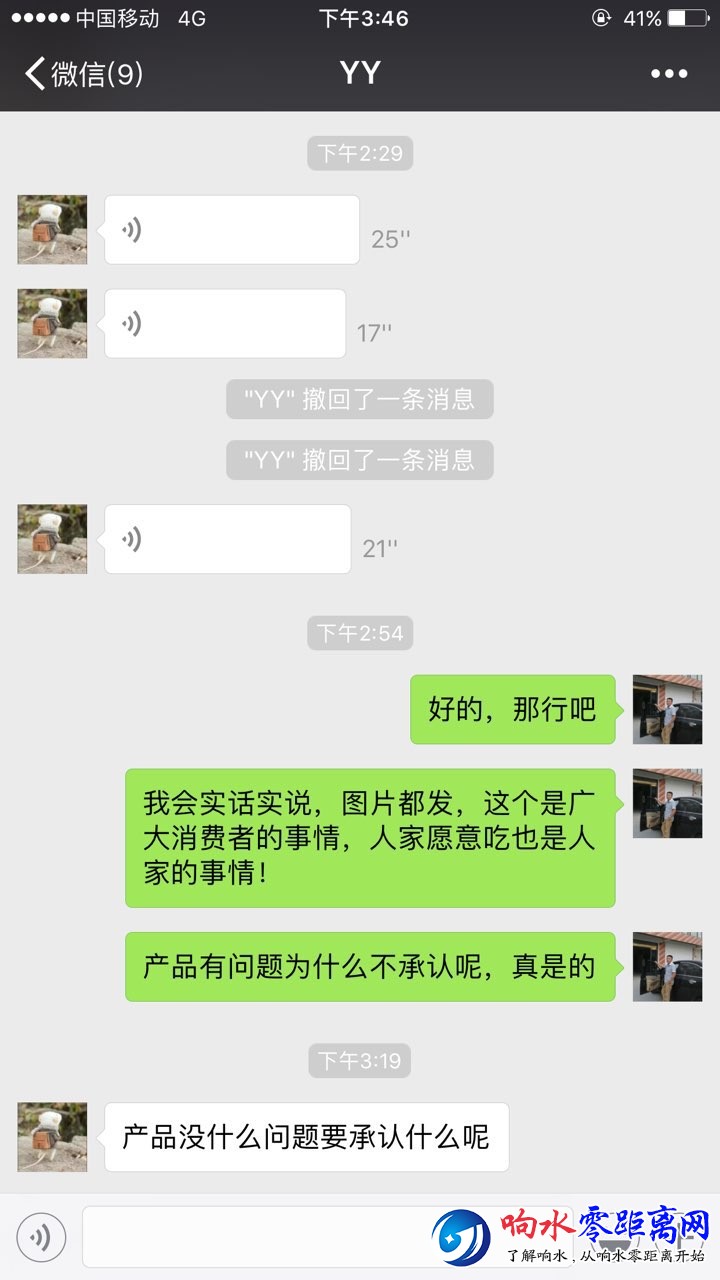
Task: Play the 17-second voice message
Action: 224,324
